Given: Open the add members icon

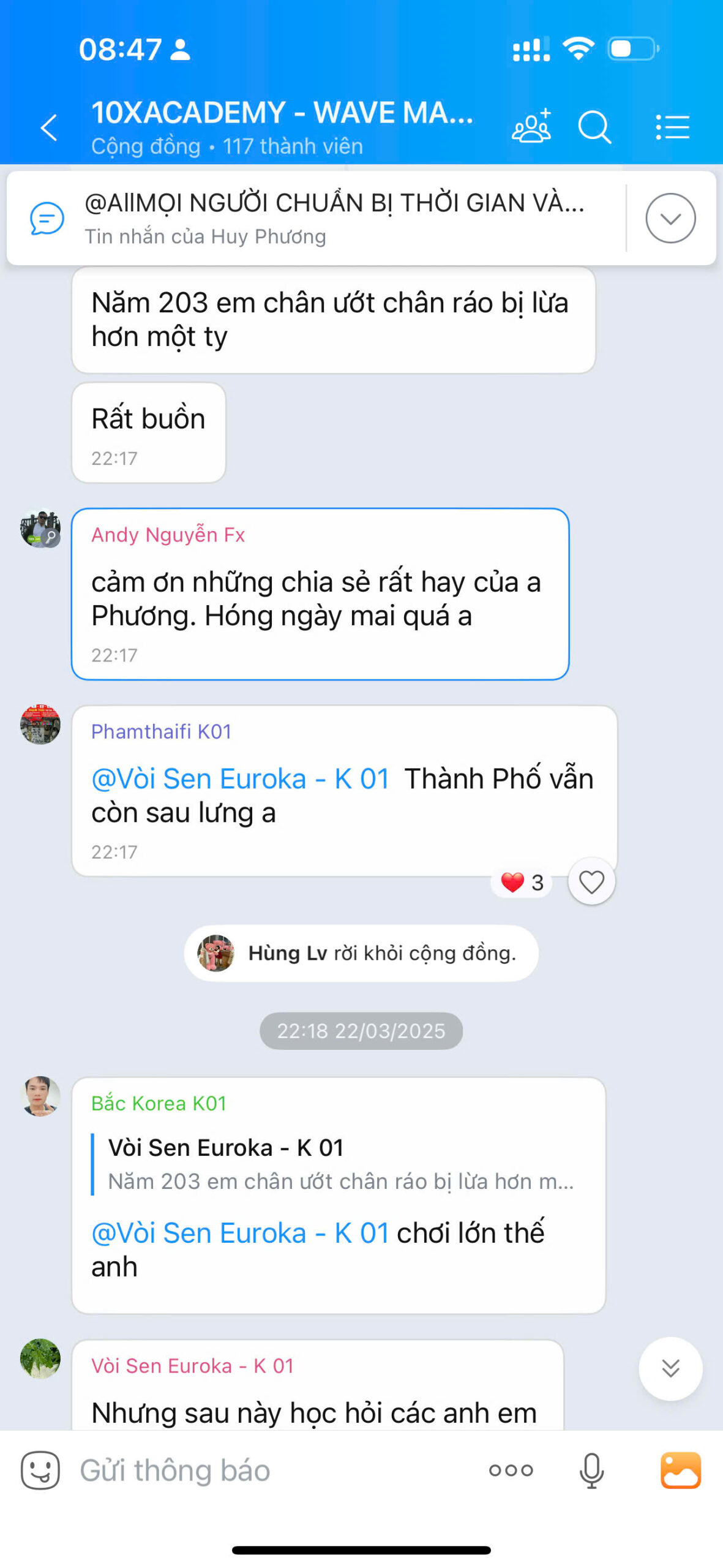Looking at the screenshot, I should coord(531,127).
